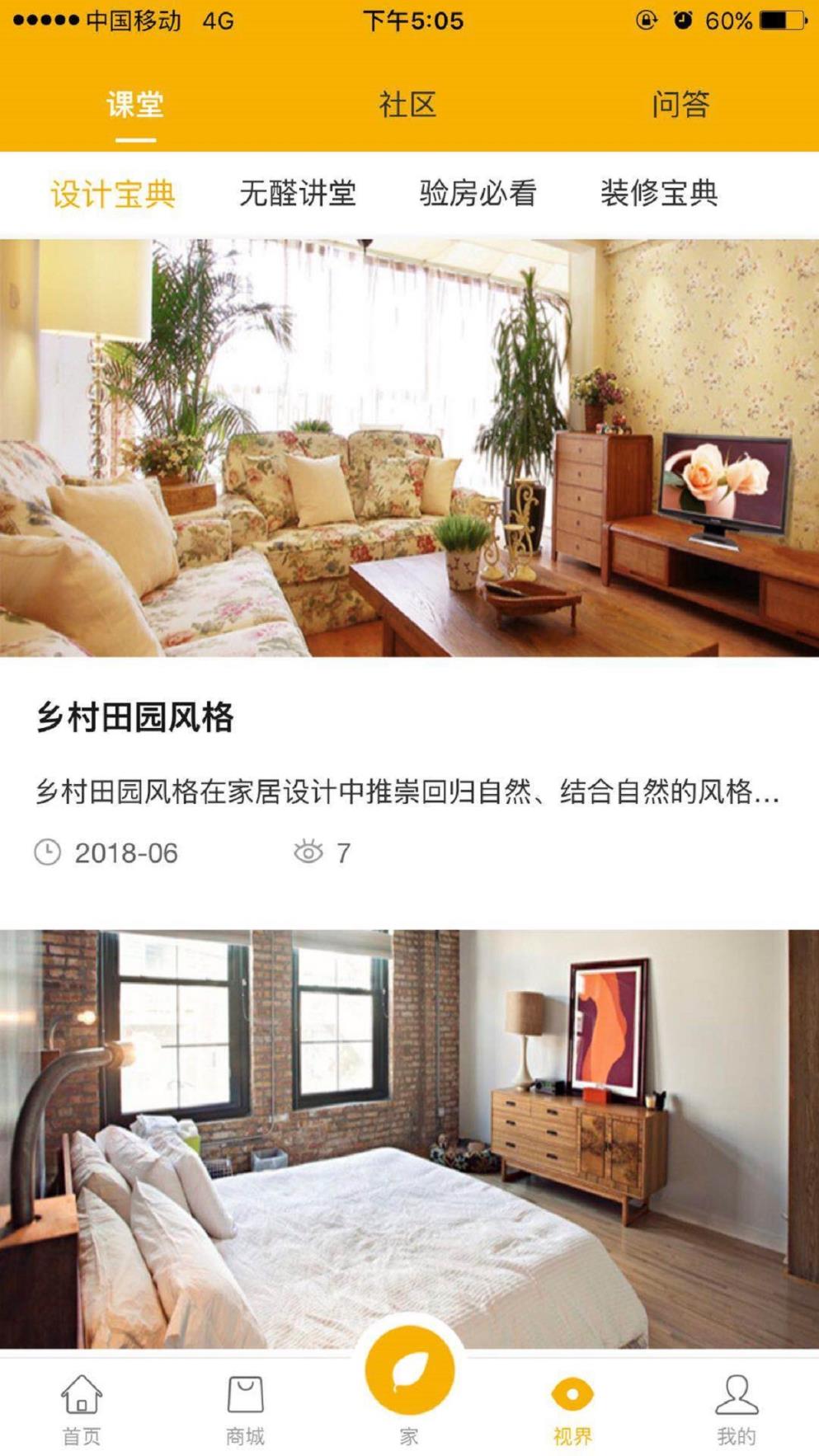
Task: Switch to the 社区 tab
Action: click(409, 103)
